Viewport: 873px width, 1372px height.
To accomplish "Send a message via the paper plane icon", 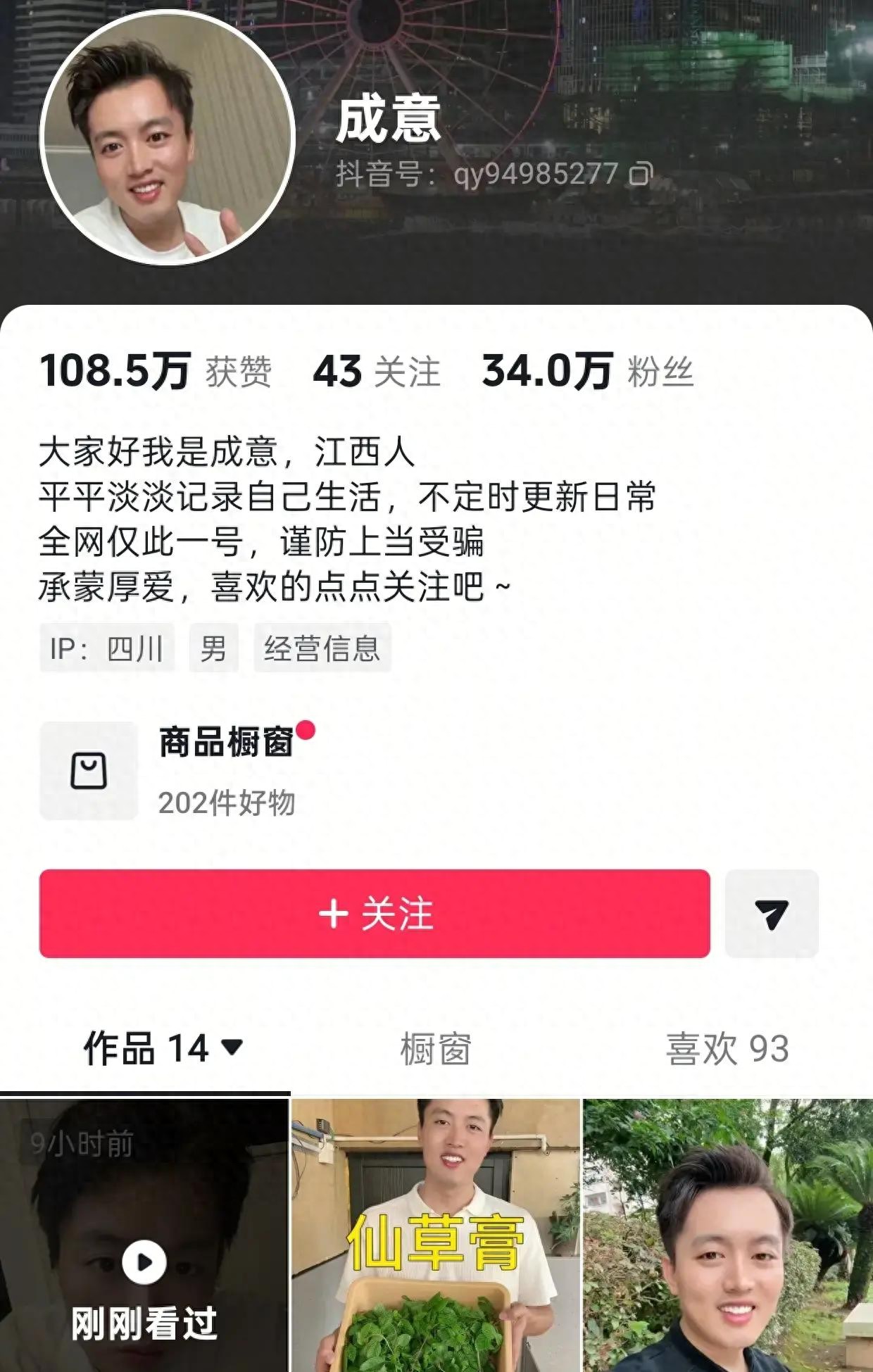I will (772, 913).
